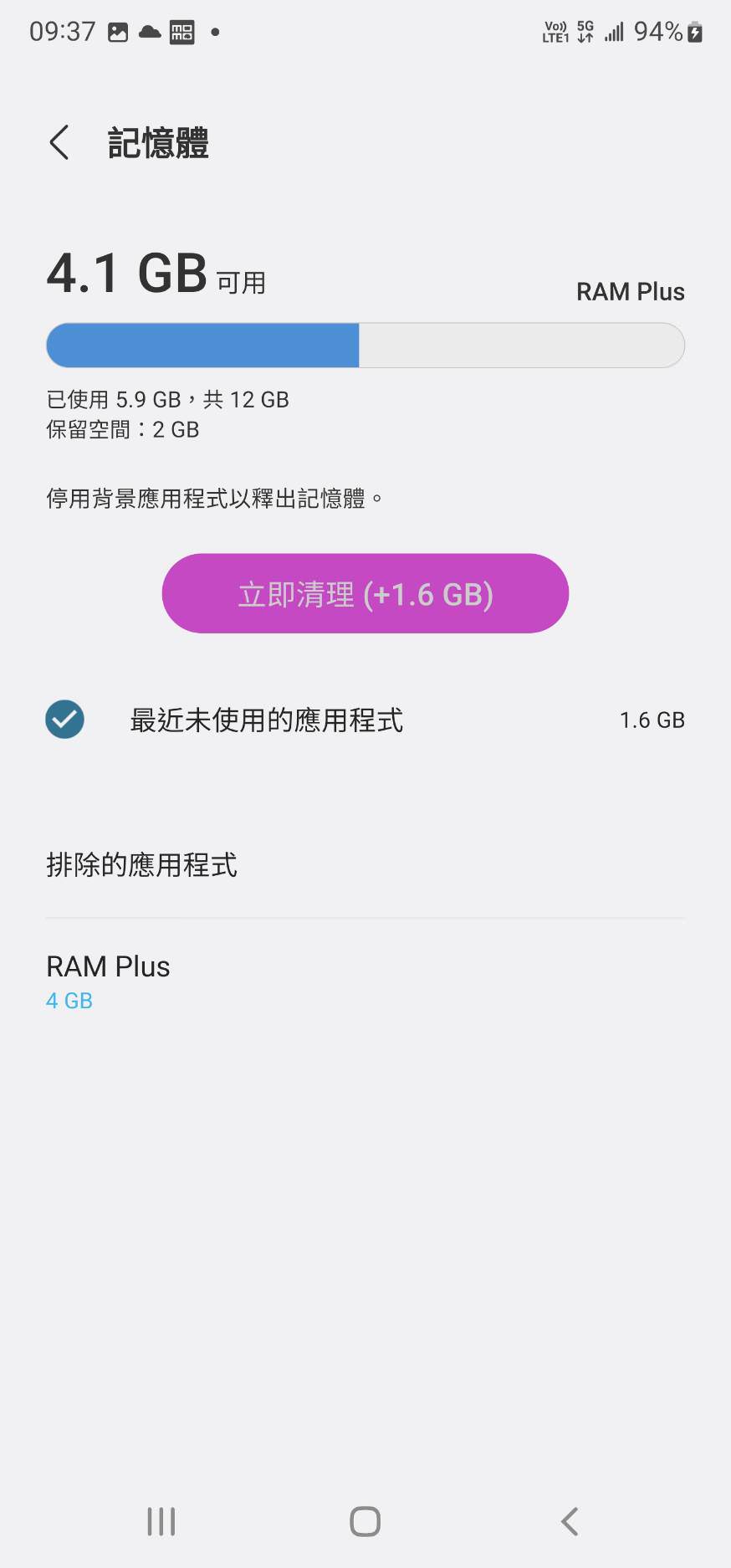The width and height of the screenshot is (731, 1568).
Task: Open recent apps from navigation bar
Action: pos(161,1521)
